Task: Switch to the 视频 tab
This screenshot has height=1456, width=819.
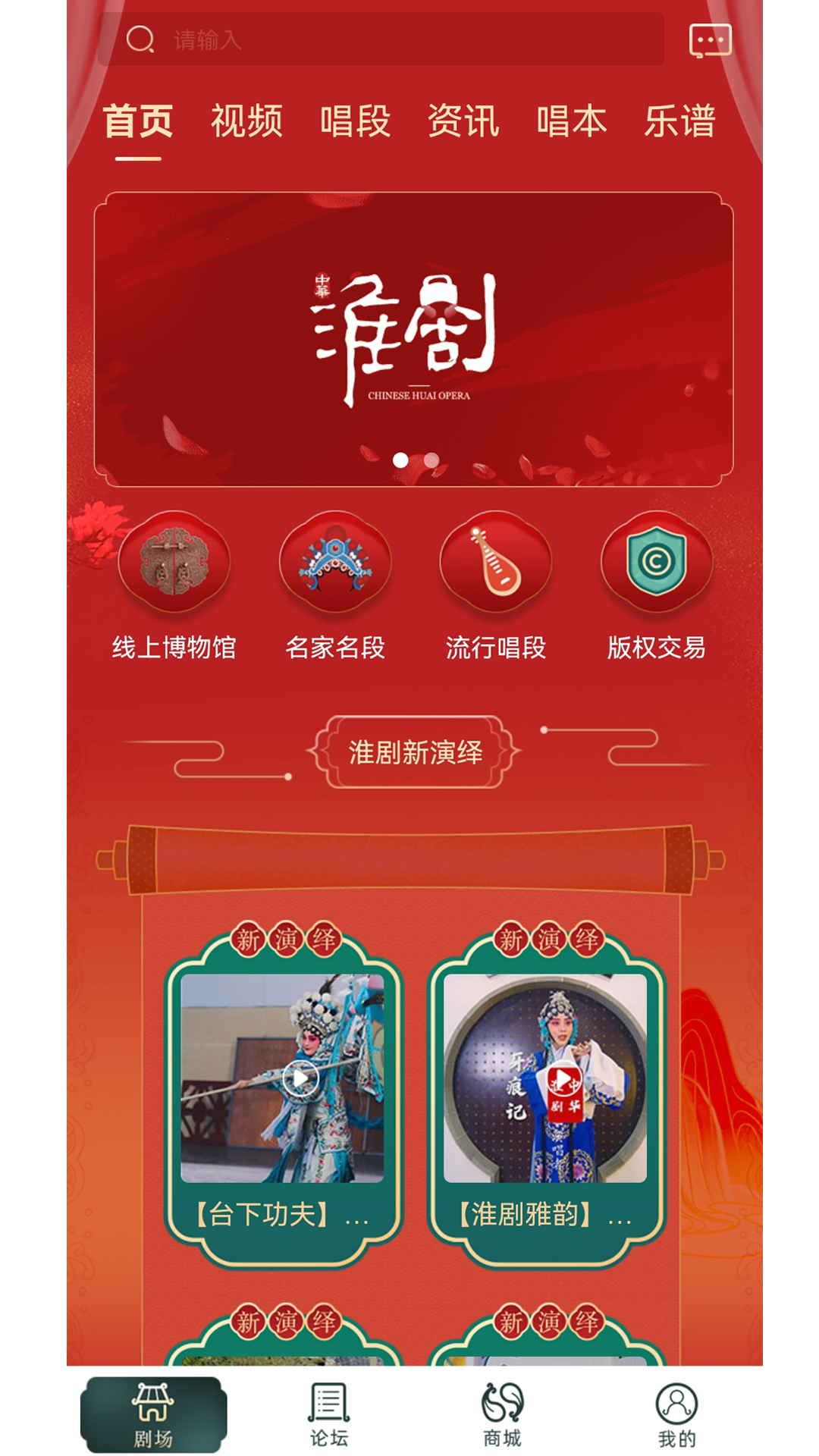Action: [x=246, y=121]
